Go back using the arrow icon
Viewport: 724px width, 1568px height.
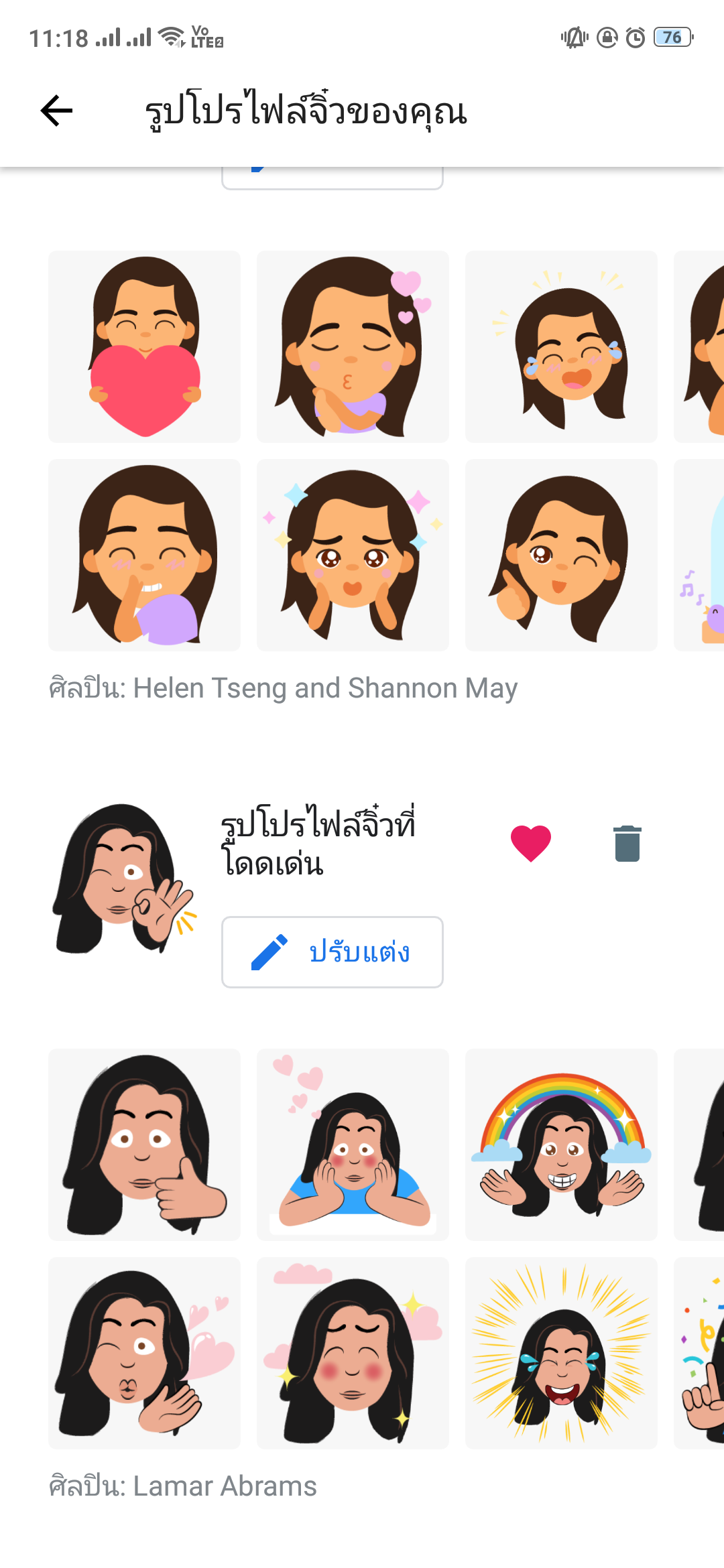click(x=56, y=111)
